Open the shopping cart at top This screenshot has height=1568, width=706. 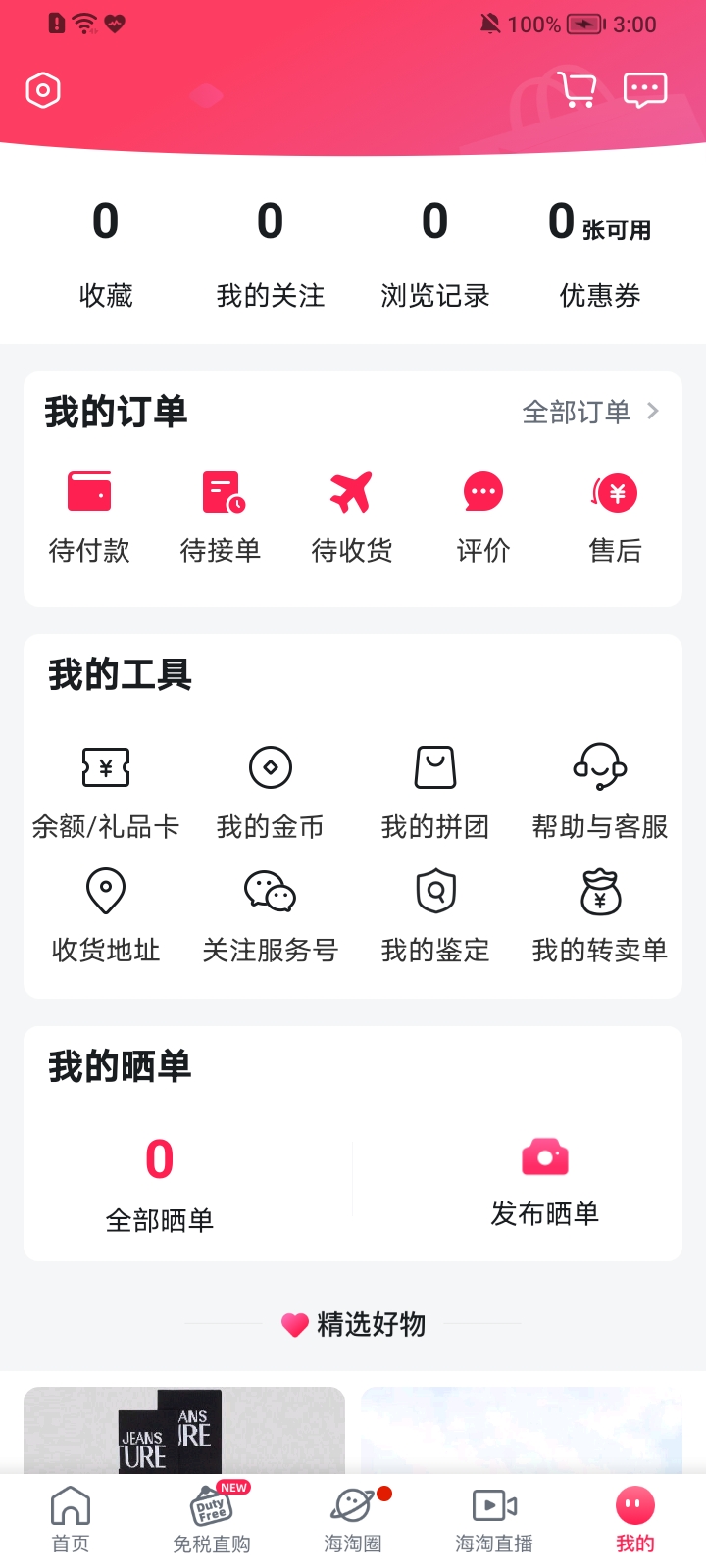click(576, 89)
